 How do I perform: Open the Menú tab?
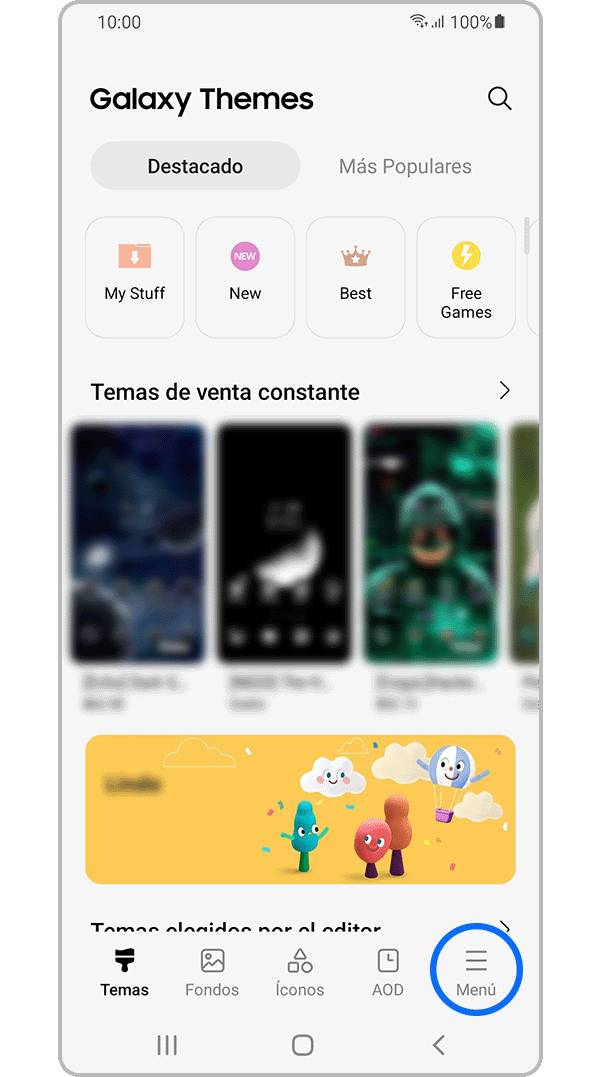[476, 973]
